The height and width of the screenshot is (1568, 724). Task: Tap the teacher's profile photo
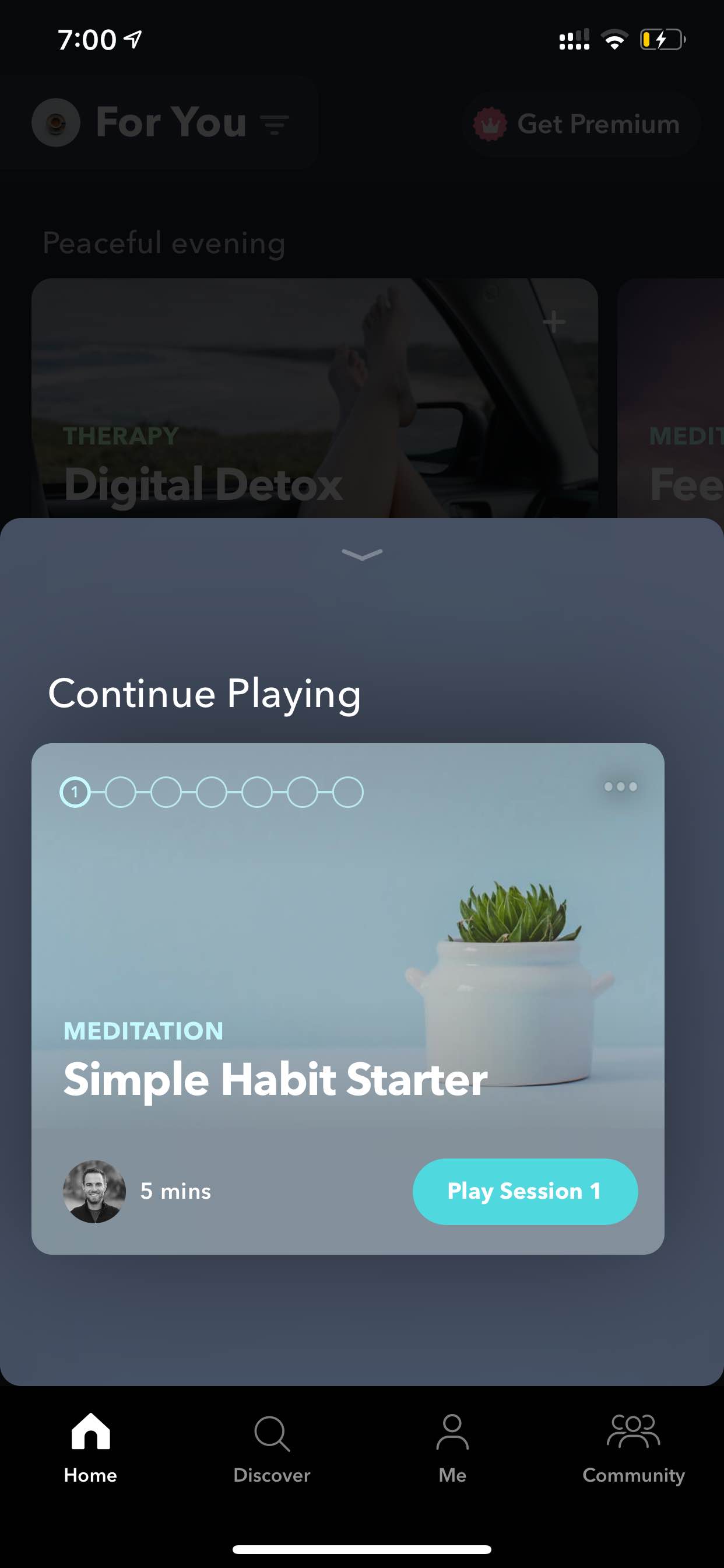tap(94, 1191)
